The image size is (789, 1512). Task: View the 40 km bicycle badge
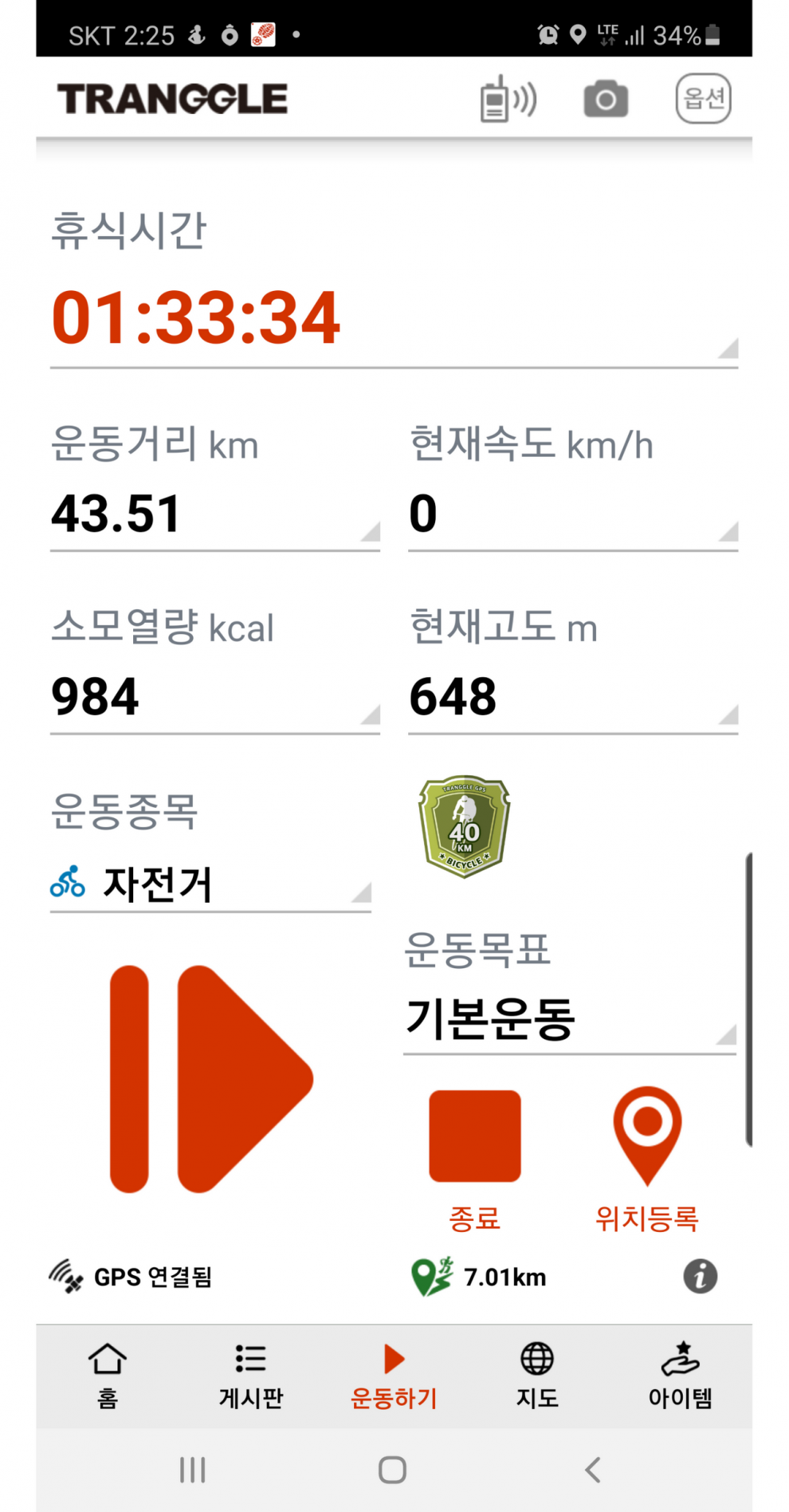(x=464, y=826)
